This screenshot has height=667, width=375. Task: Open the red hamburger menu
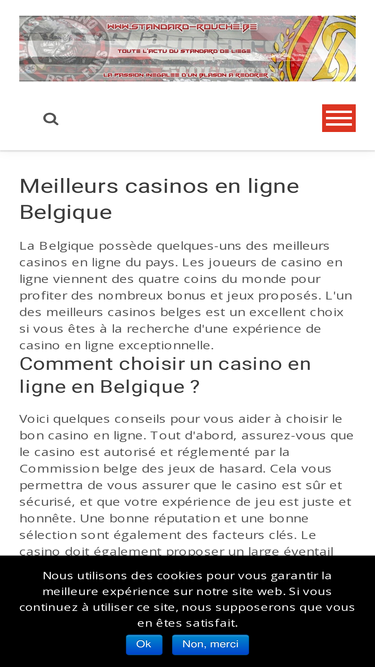point(339,118)
